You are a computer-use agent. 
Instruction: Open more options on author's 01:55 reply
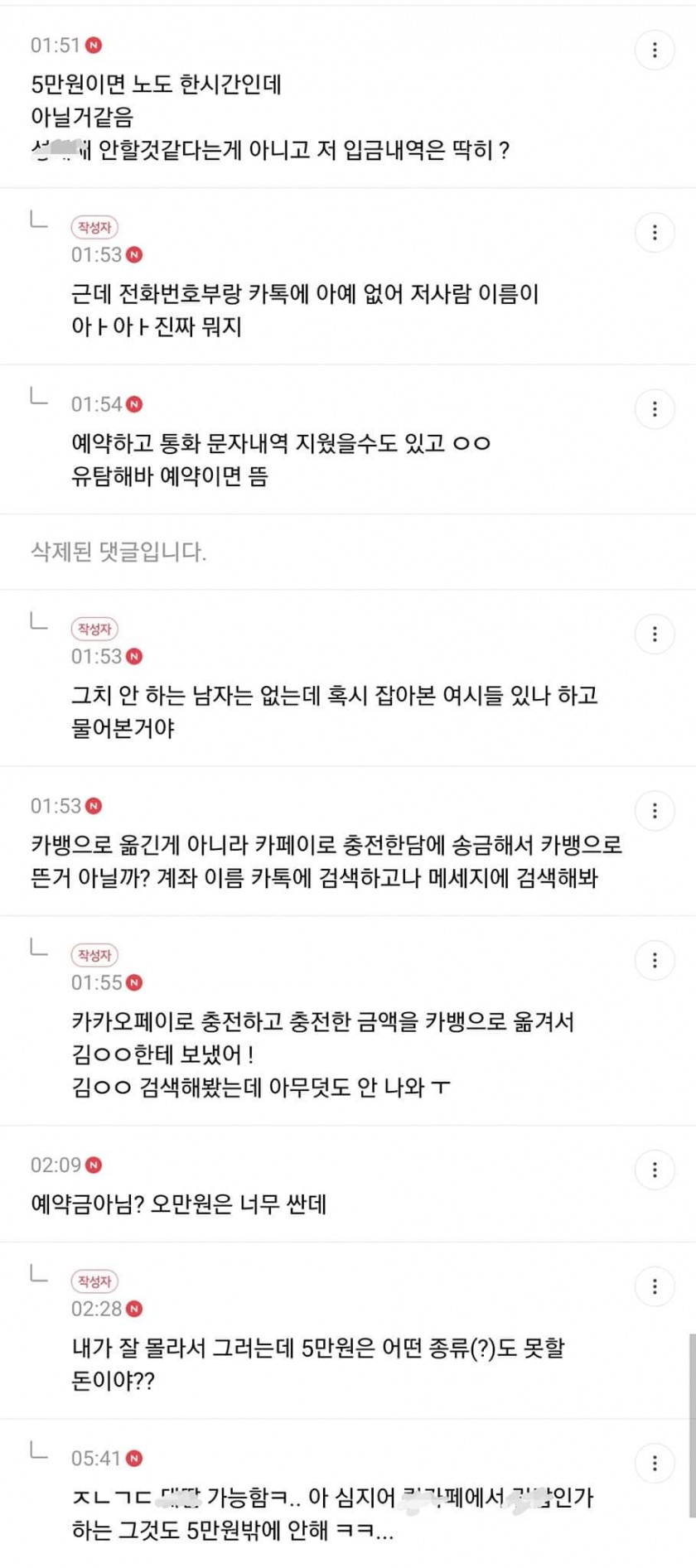[655, 960]
